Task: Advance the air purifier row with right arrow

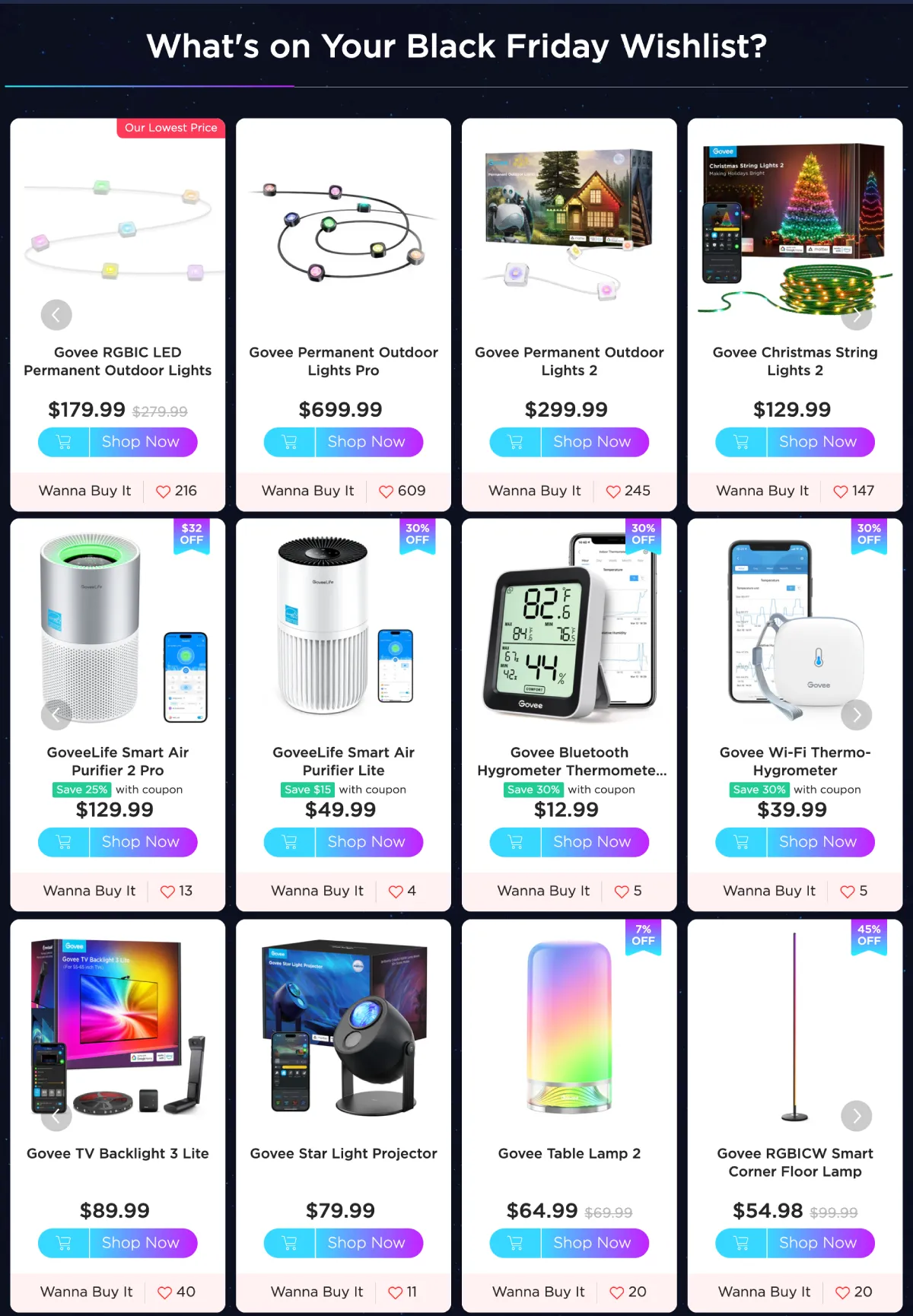Action: click(856, 715)
